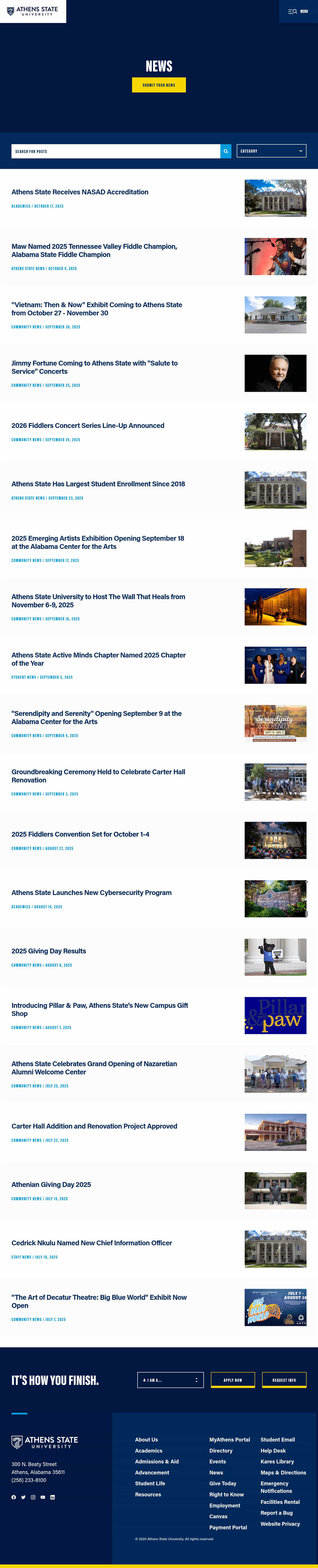Viewport: 318px width, 1568px height.
Task: Open the Largest Student Enrollment article
Action: click(x=98, y=484)
